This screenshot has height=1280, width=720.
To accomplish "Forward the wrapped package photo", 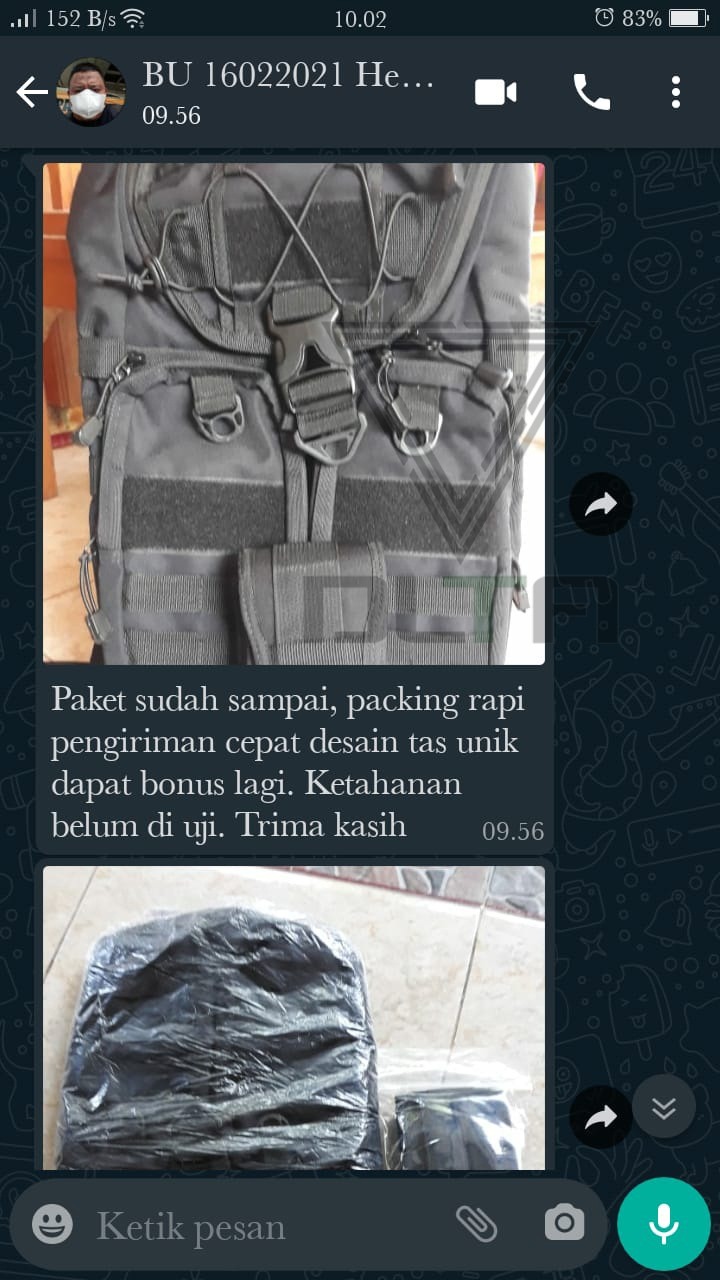I will (601, 1117).
